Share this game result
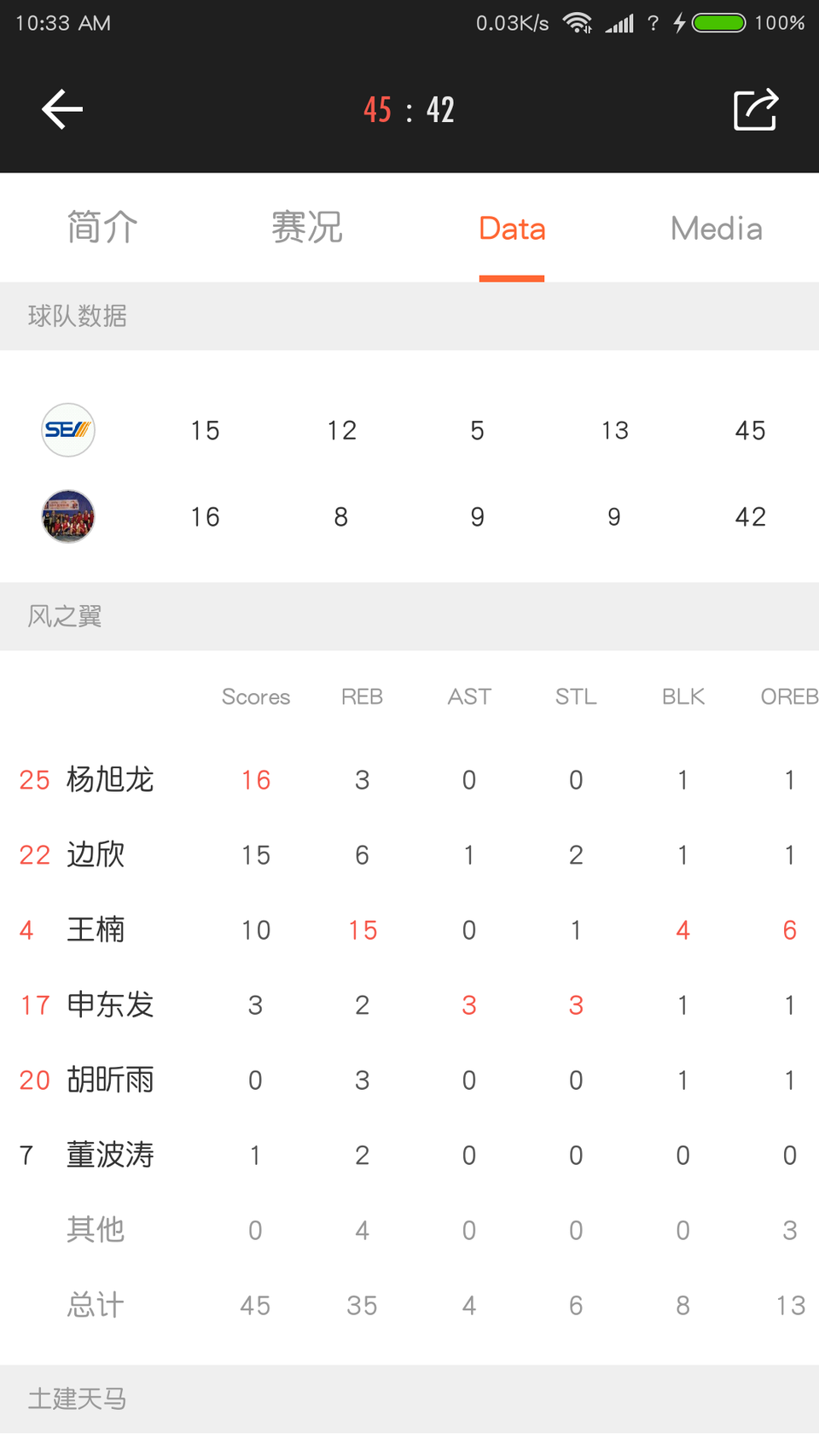Screen dimensions: 819x1456 point(756,109)
